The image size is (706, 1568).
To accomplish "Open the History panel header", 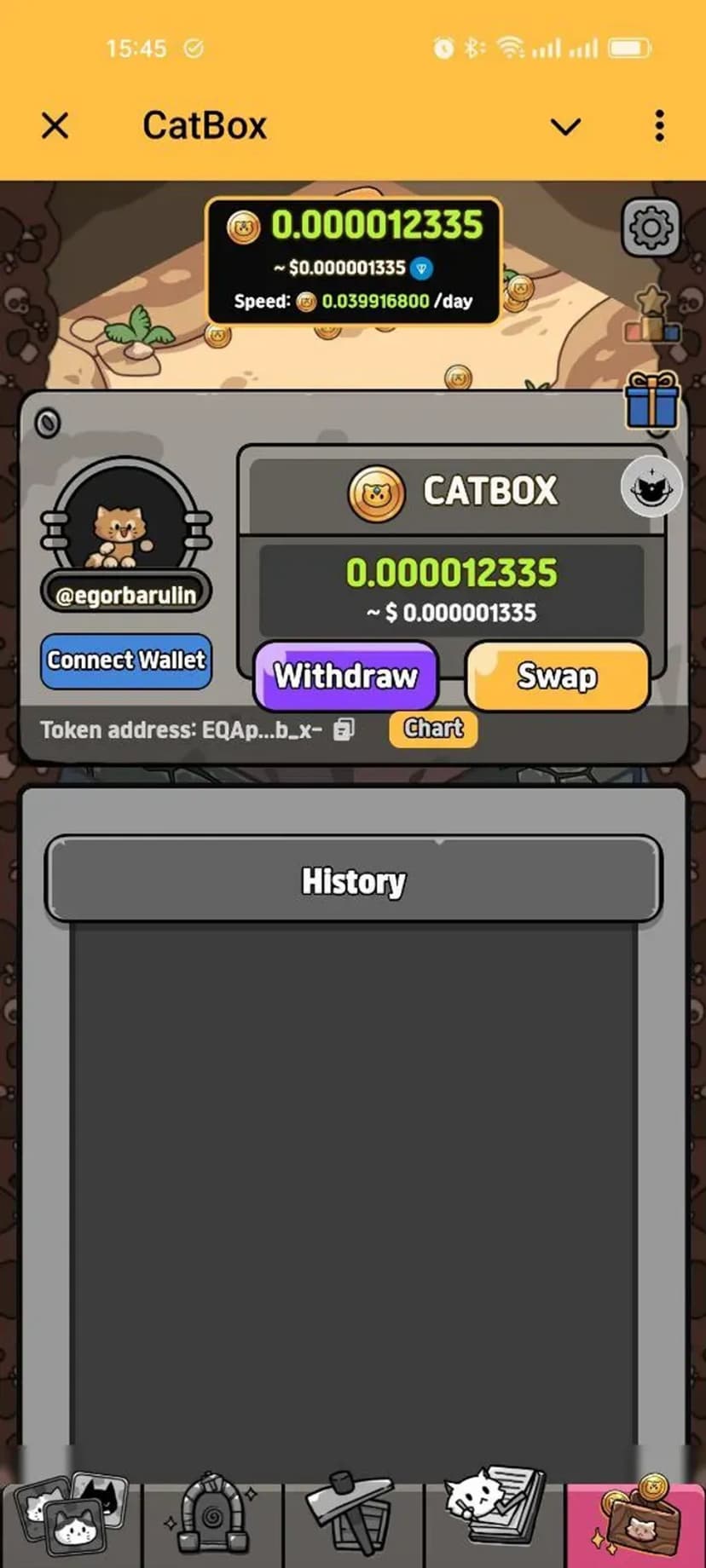I will coord(353,881).
